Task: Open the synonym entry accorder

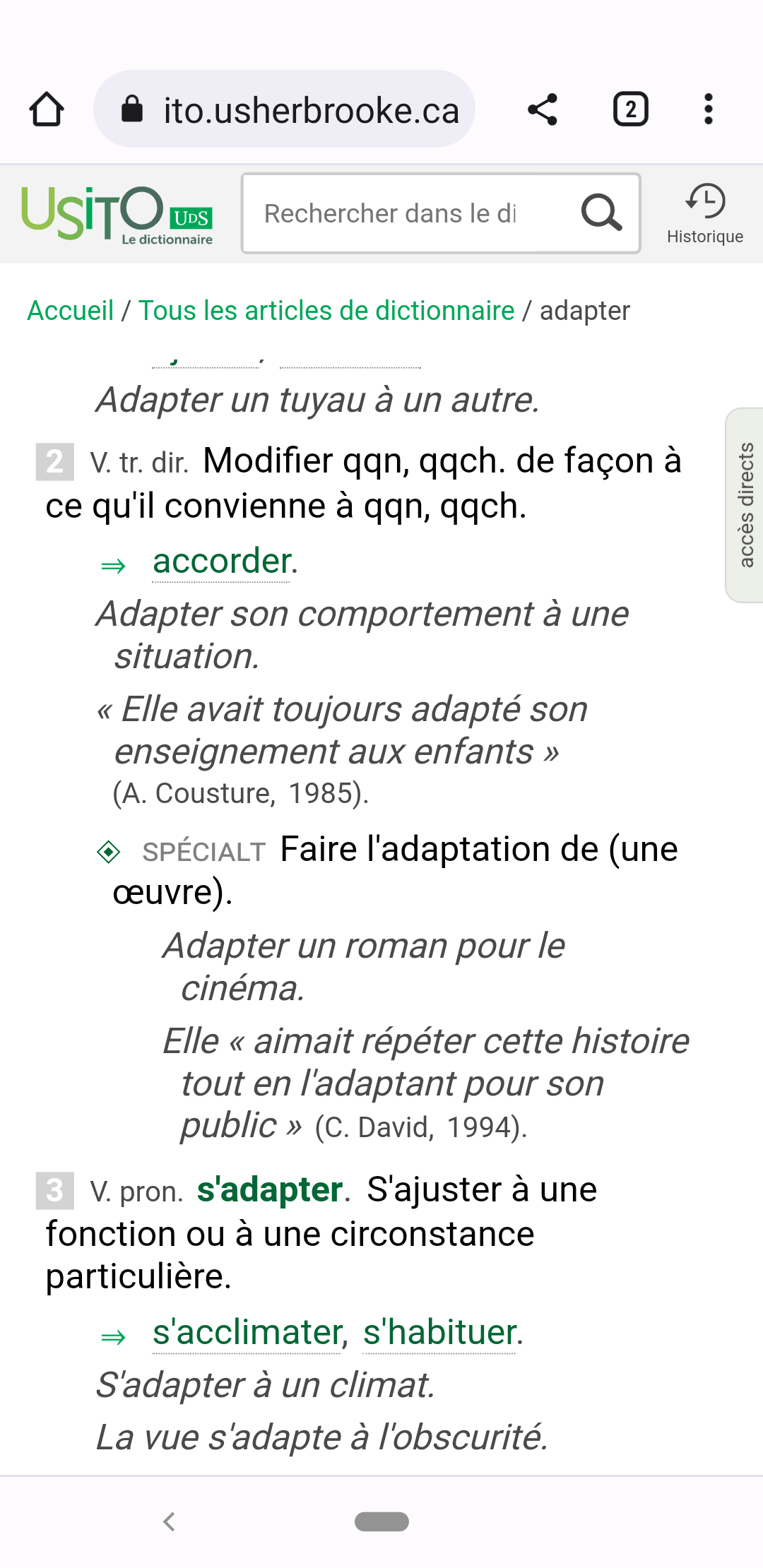Action: [x=222, y=562]
